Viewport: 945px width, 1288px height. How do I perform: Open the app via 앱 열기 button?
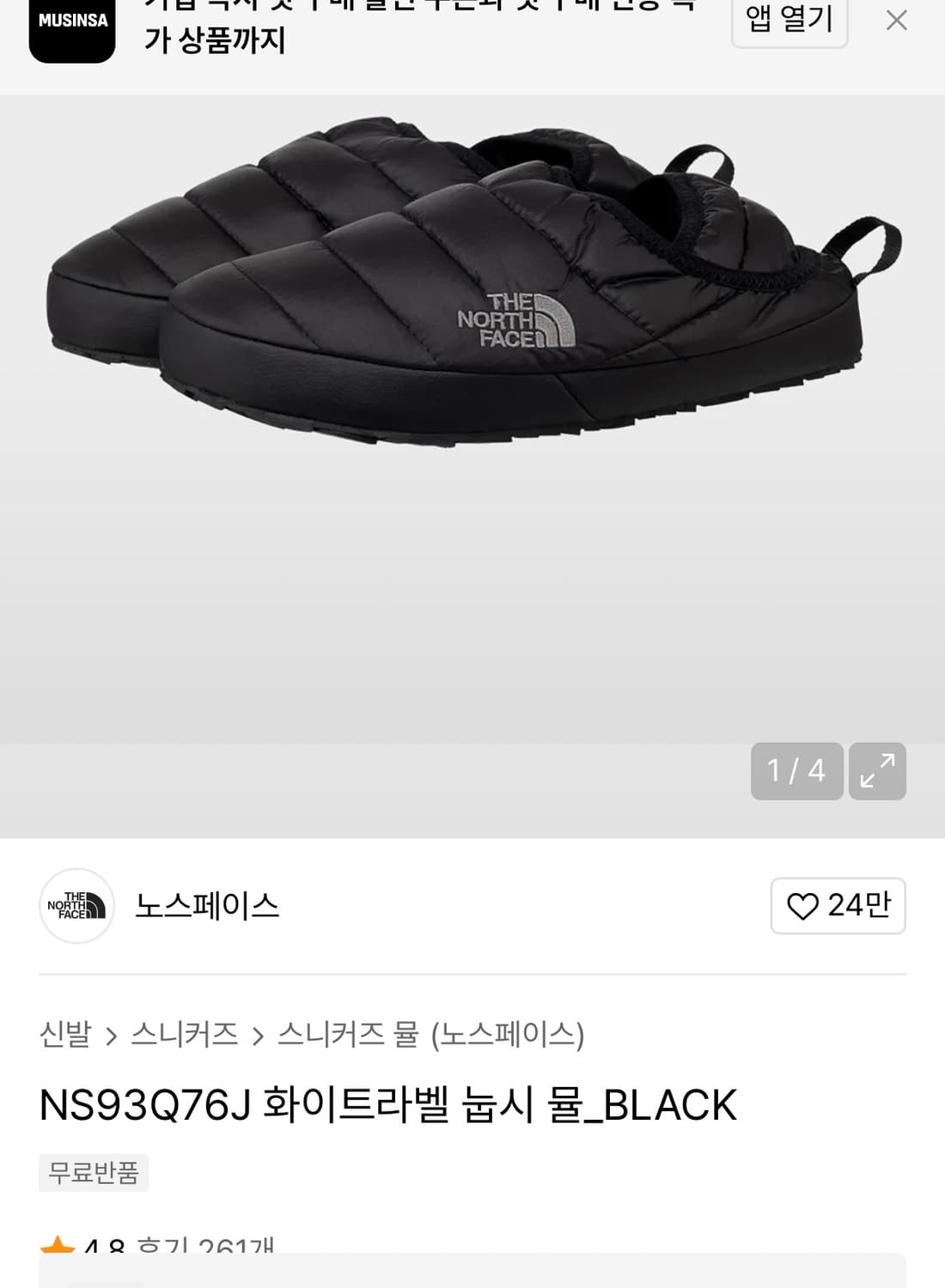coord(788,21)
